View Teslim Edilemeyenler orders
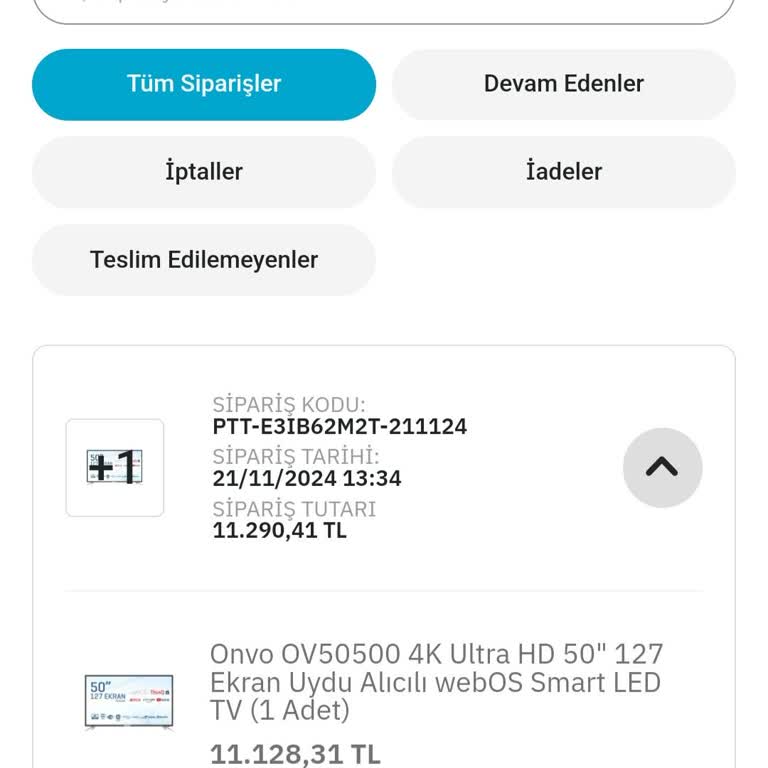Viewport: 768px width, 768px height. coord(204,260)
